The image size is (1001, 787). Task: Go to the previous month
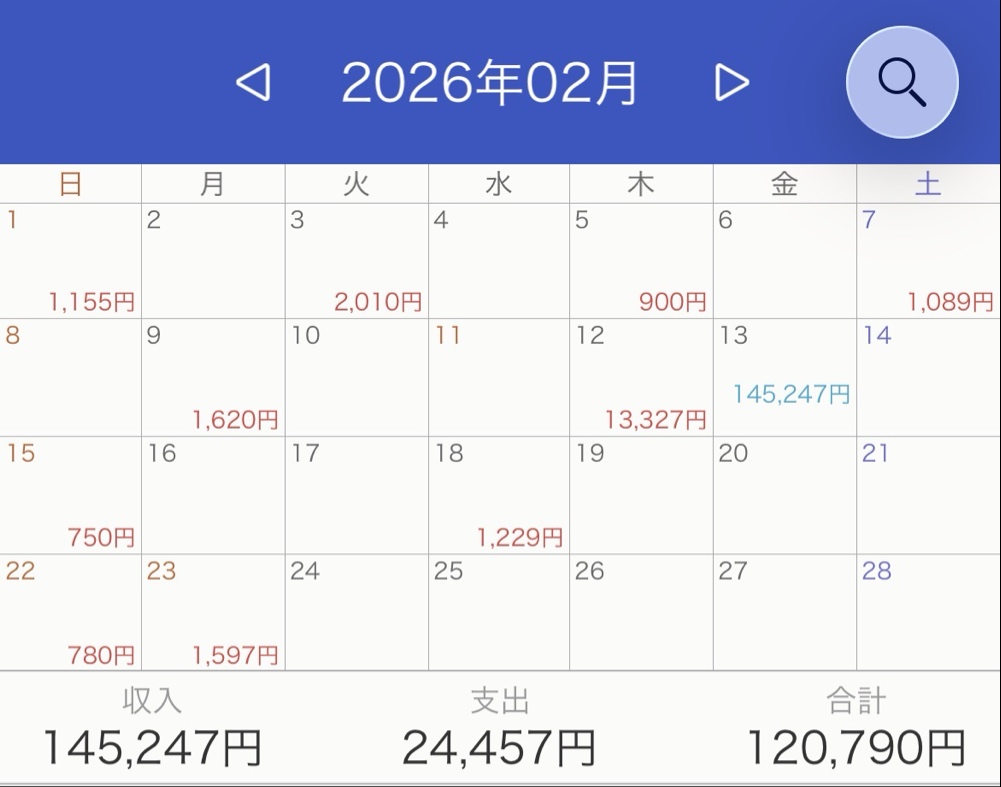pyautogui.click(x=253, y=83)
